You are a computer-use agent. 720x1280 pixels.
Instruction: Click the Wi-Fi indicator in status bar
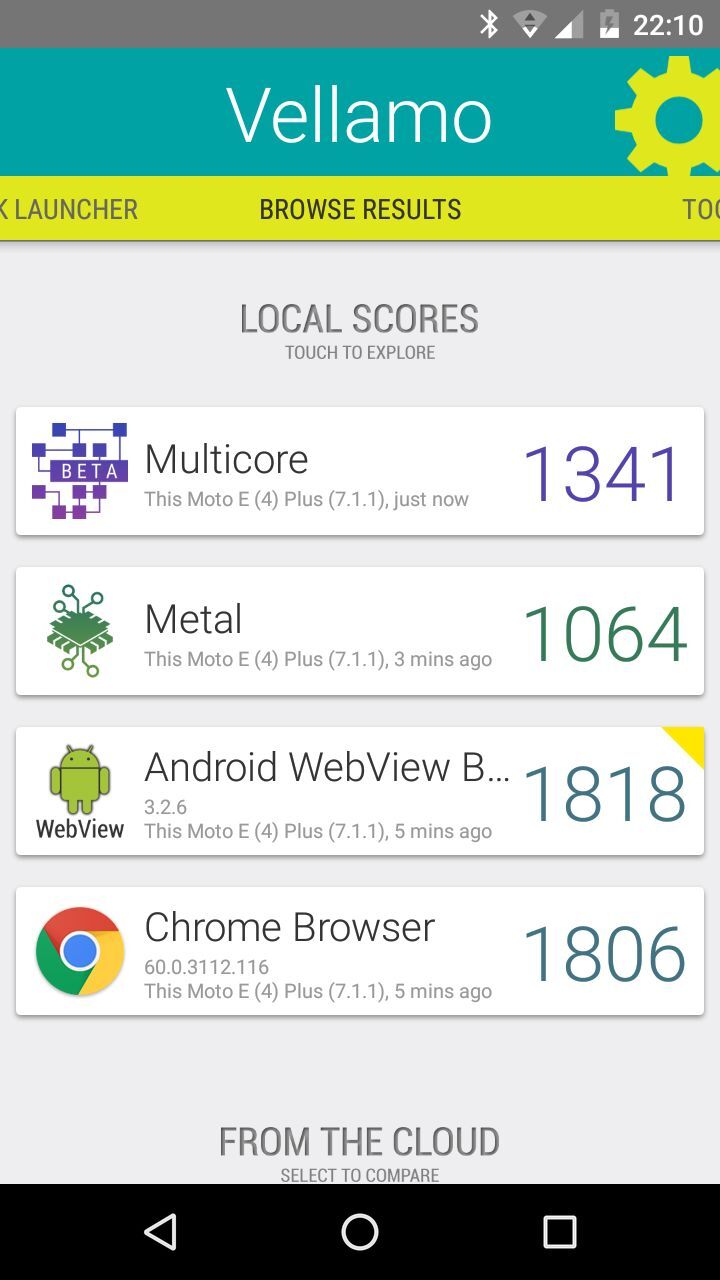coord(530,23)
